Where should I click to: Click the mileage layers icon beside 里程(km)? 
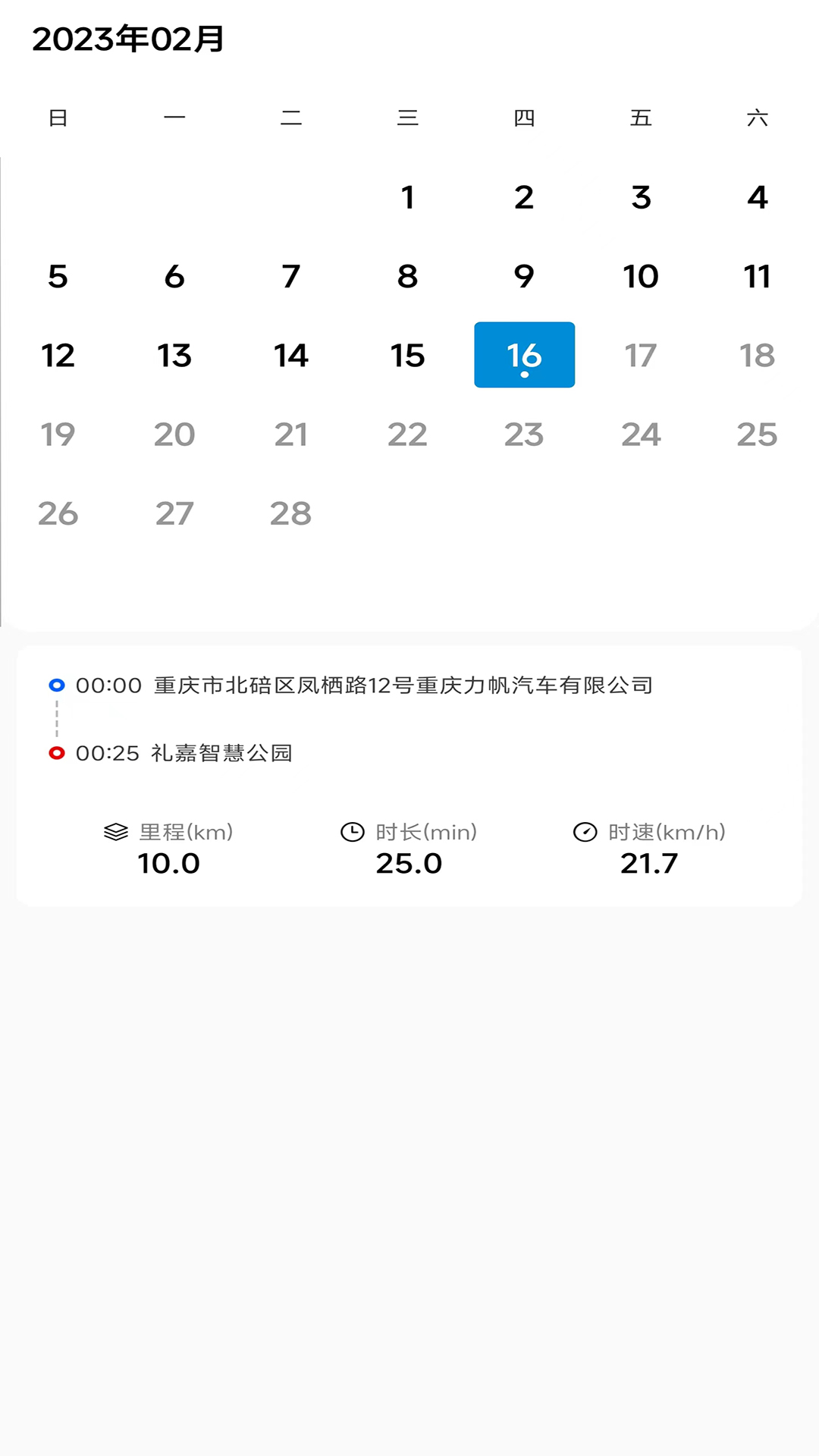[x=115, y=832]
